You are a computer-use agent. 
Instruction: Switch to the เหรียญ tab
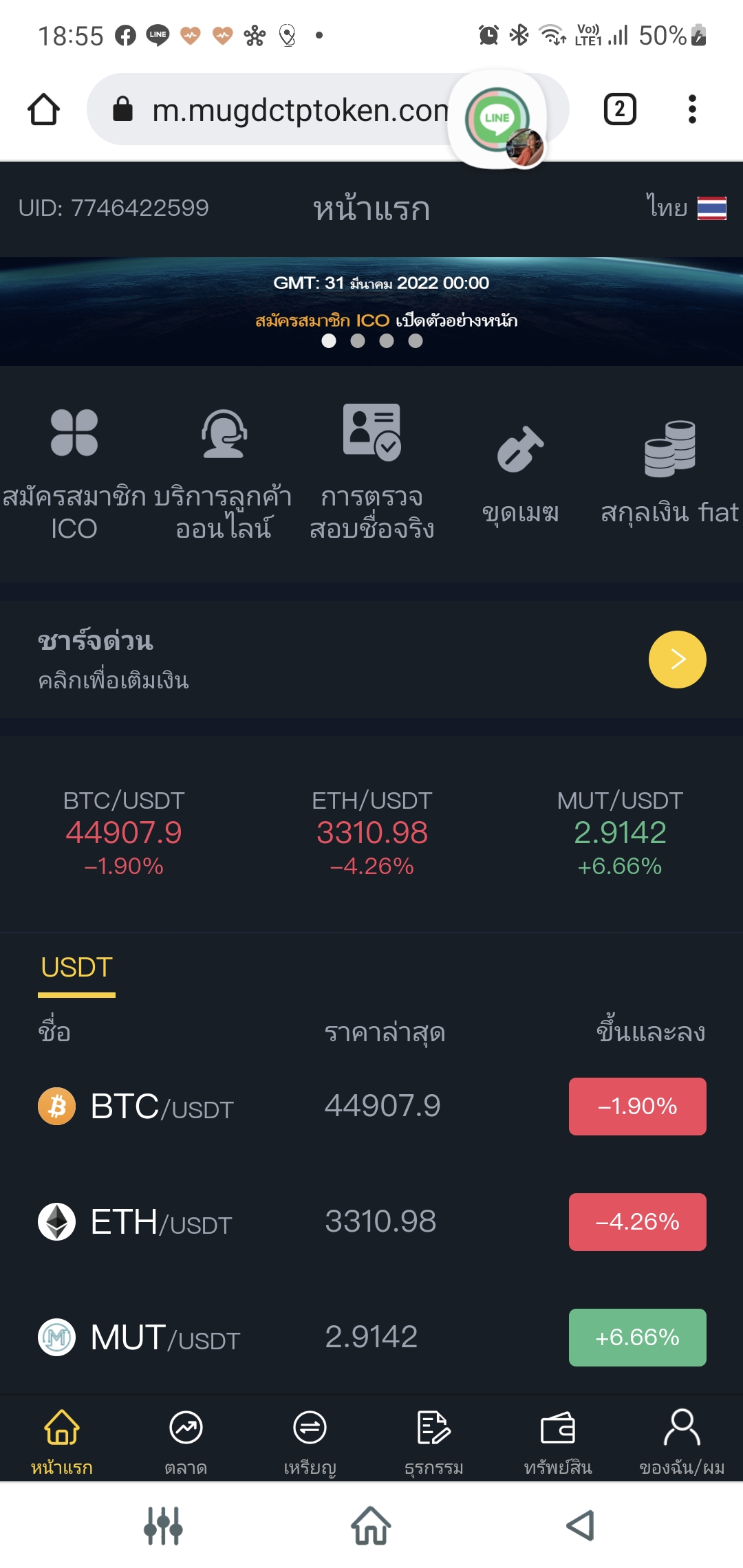click(310, 1440)
